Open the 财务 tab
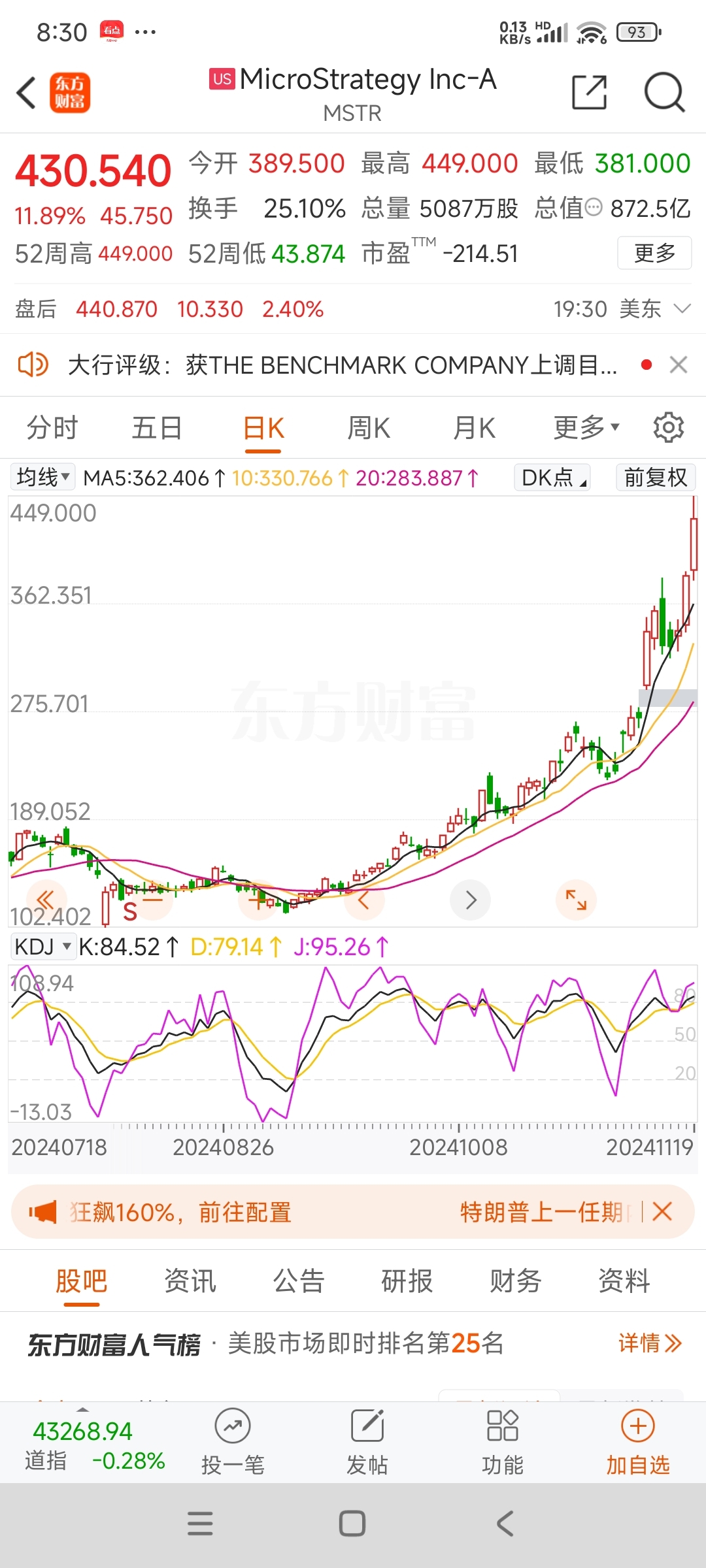706x1568 pixels. click(515, 1281)
